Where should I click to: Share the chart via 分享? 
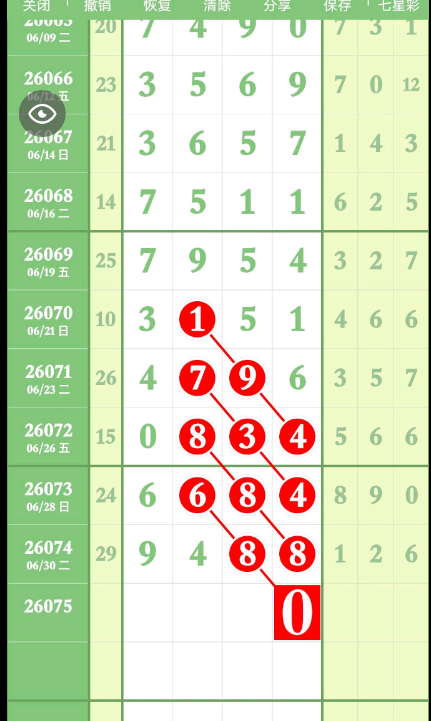coord(277,6)
